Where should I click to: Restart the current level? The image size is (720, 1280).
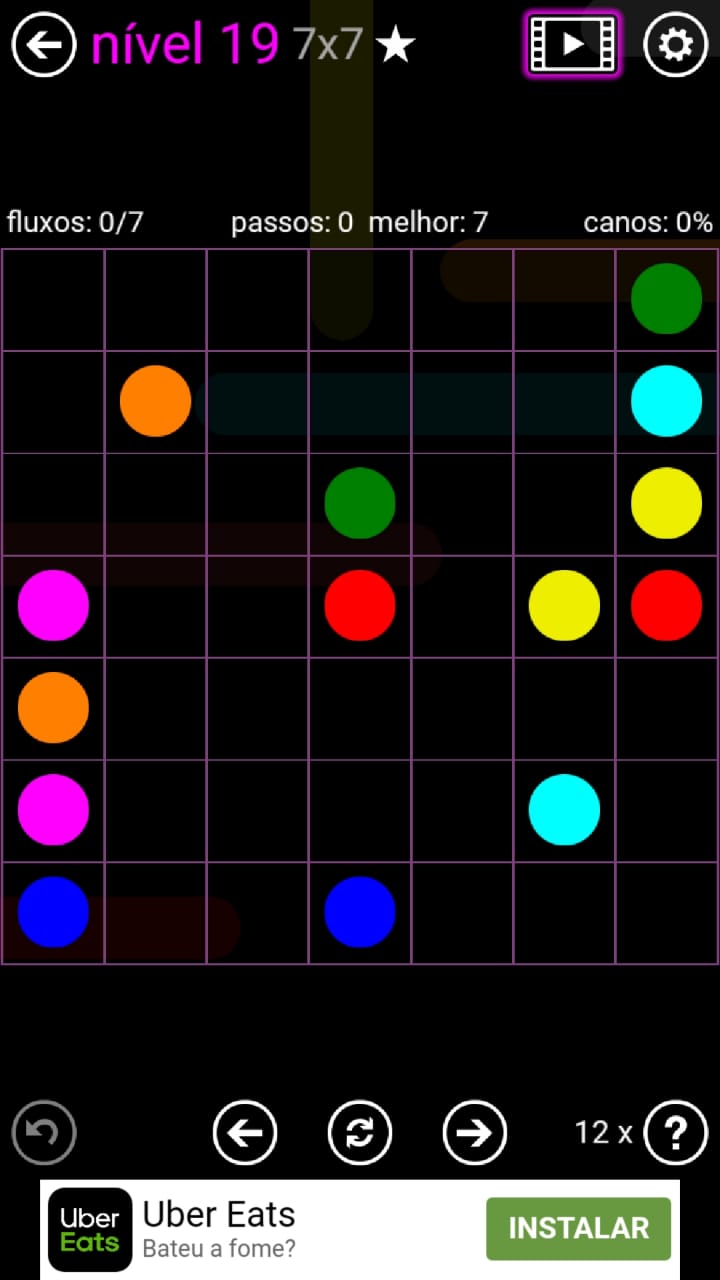[360, 1133]
